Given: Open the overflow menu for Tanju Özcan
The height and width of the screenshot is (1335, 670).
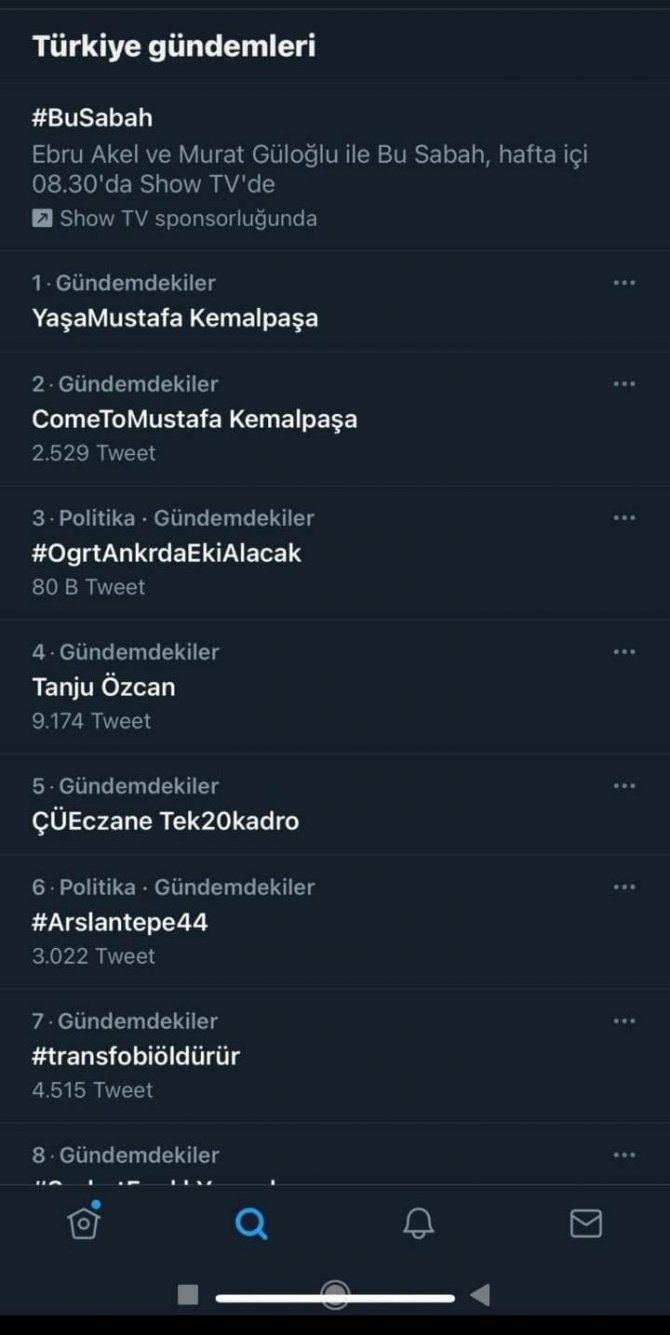Looking at the screenshot, I should (624, 652).
